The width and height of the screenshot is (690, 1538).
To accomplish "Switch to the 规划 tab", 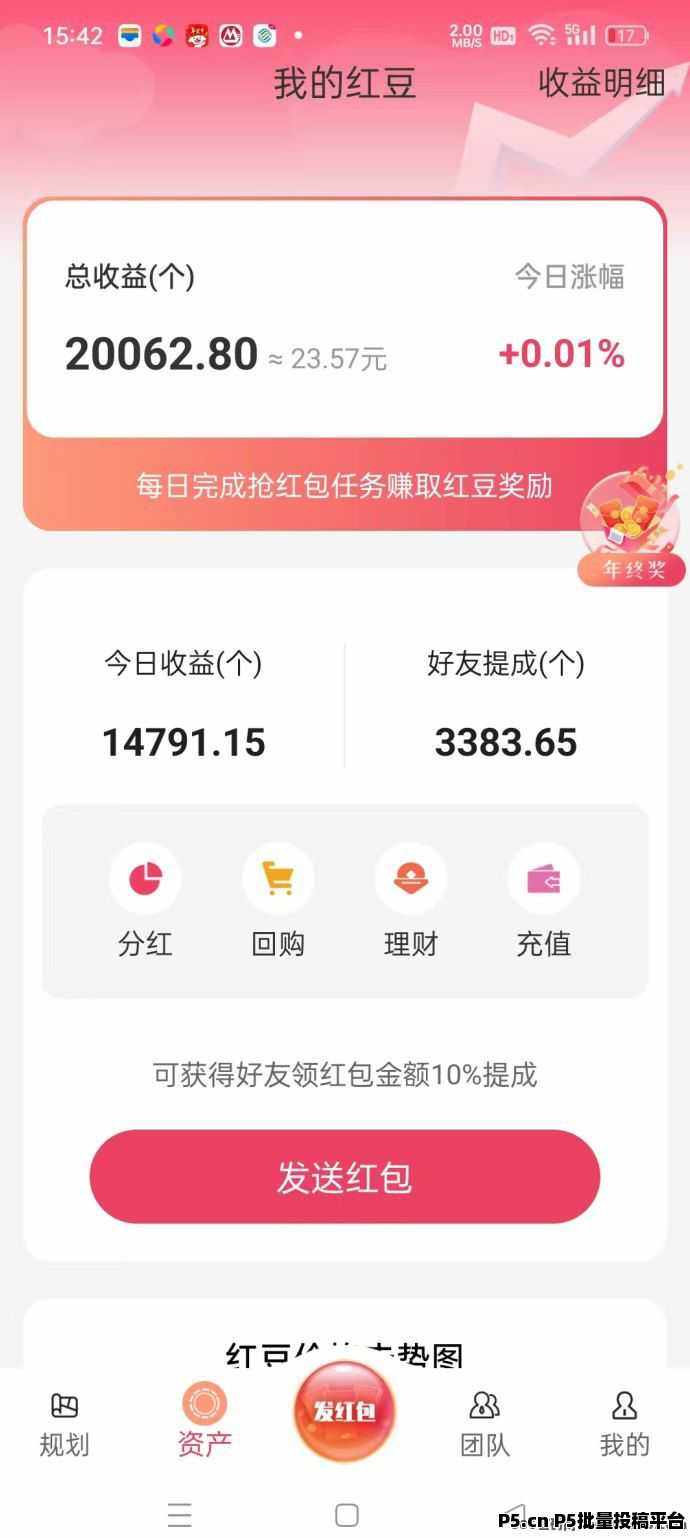I will coord(64,1425).
